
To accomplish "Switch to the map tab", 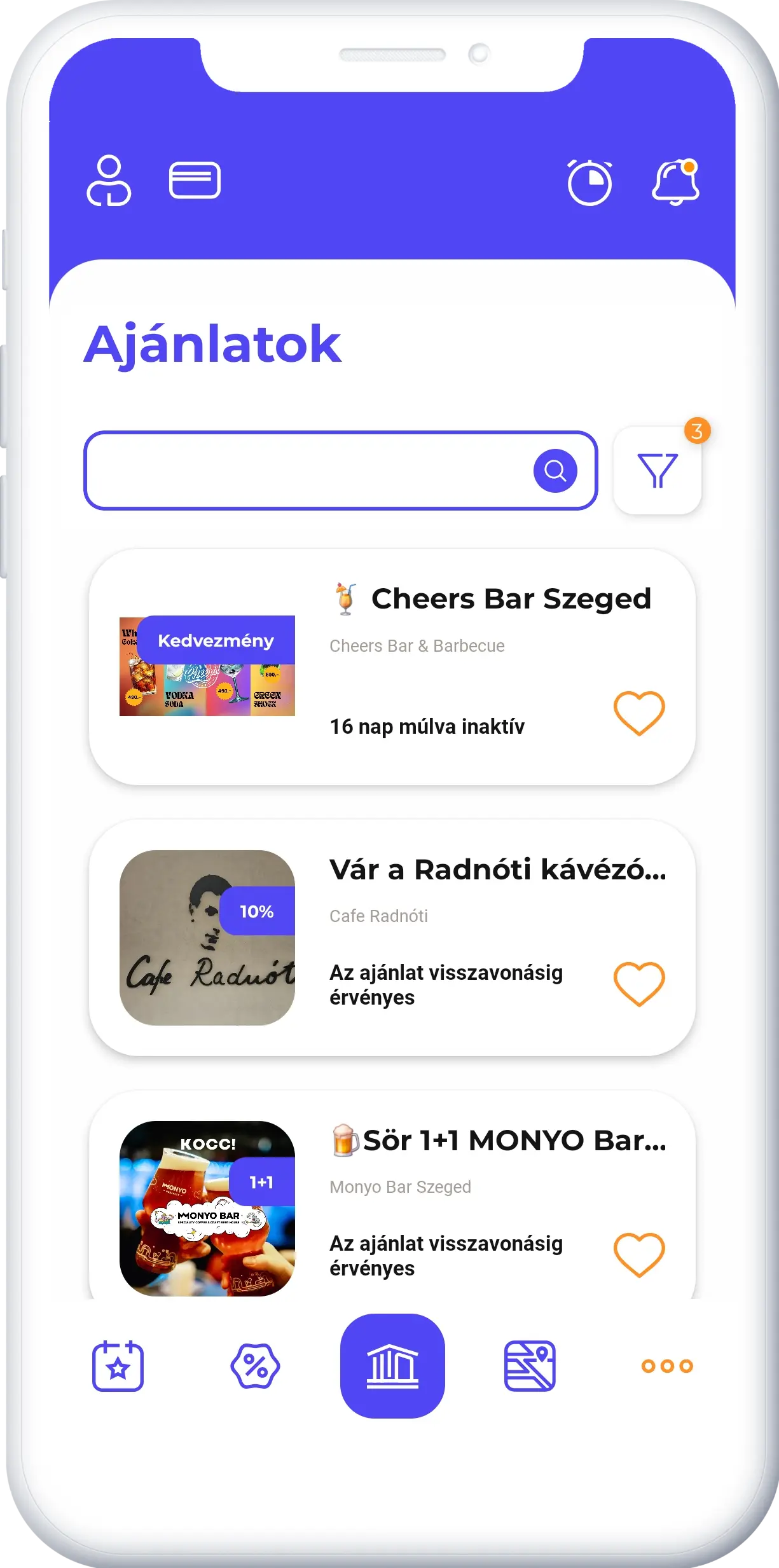I will (530, 1366).
